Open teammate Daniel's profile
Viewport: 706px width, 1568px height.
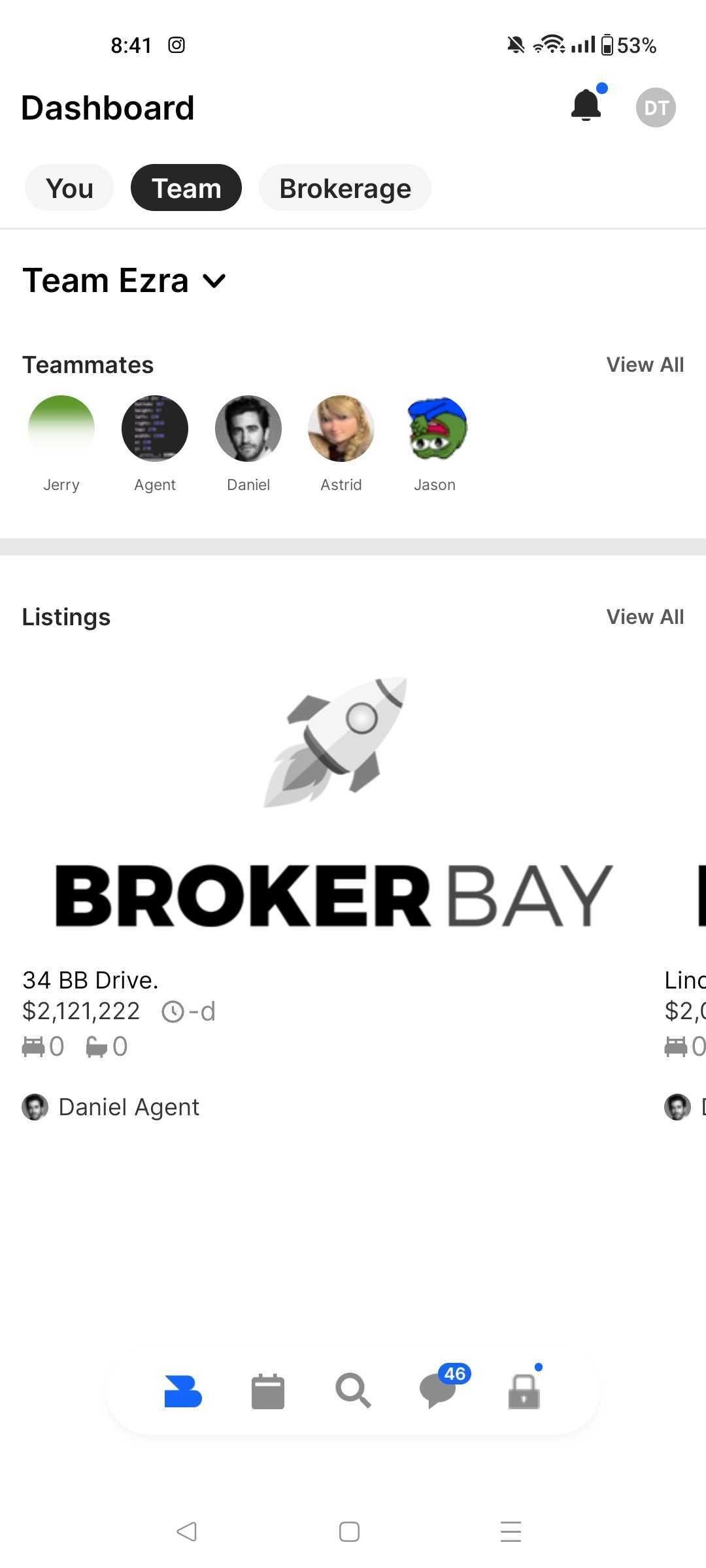tap(248, 429)
